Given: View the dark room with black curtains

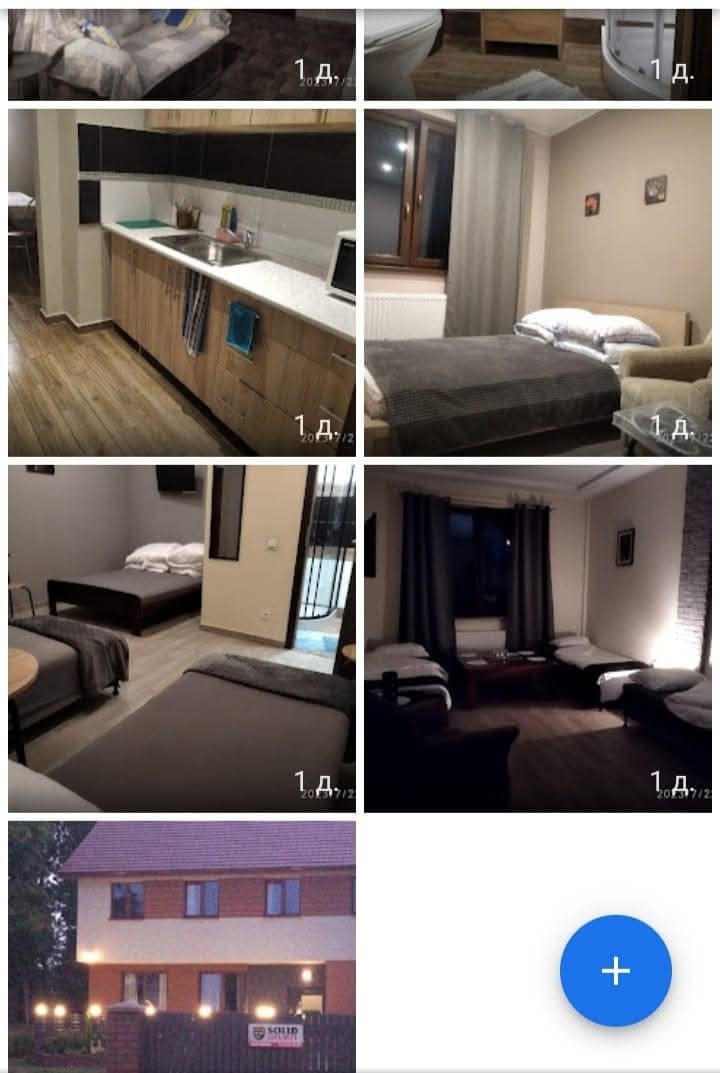Looking at the screenshot, I should [x=537, y=638].
